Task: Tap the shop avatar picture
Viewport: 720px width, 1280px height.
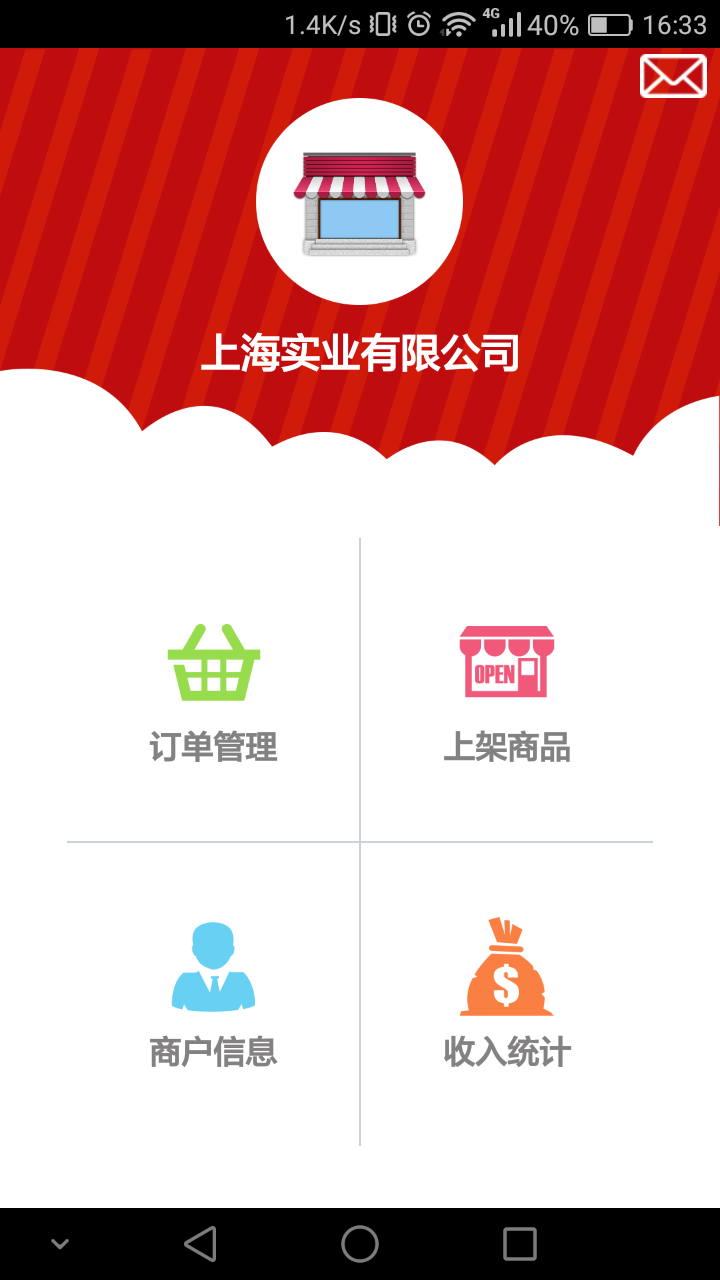Action: [x=359, y=202]
